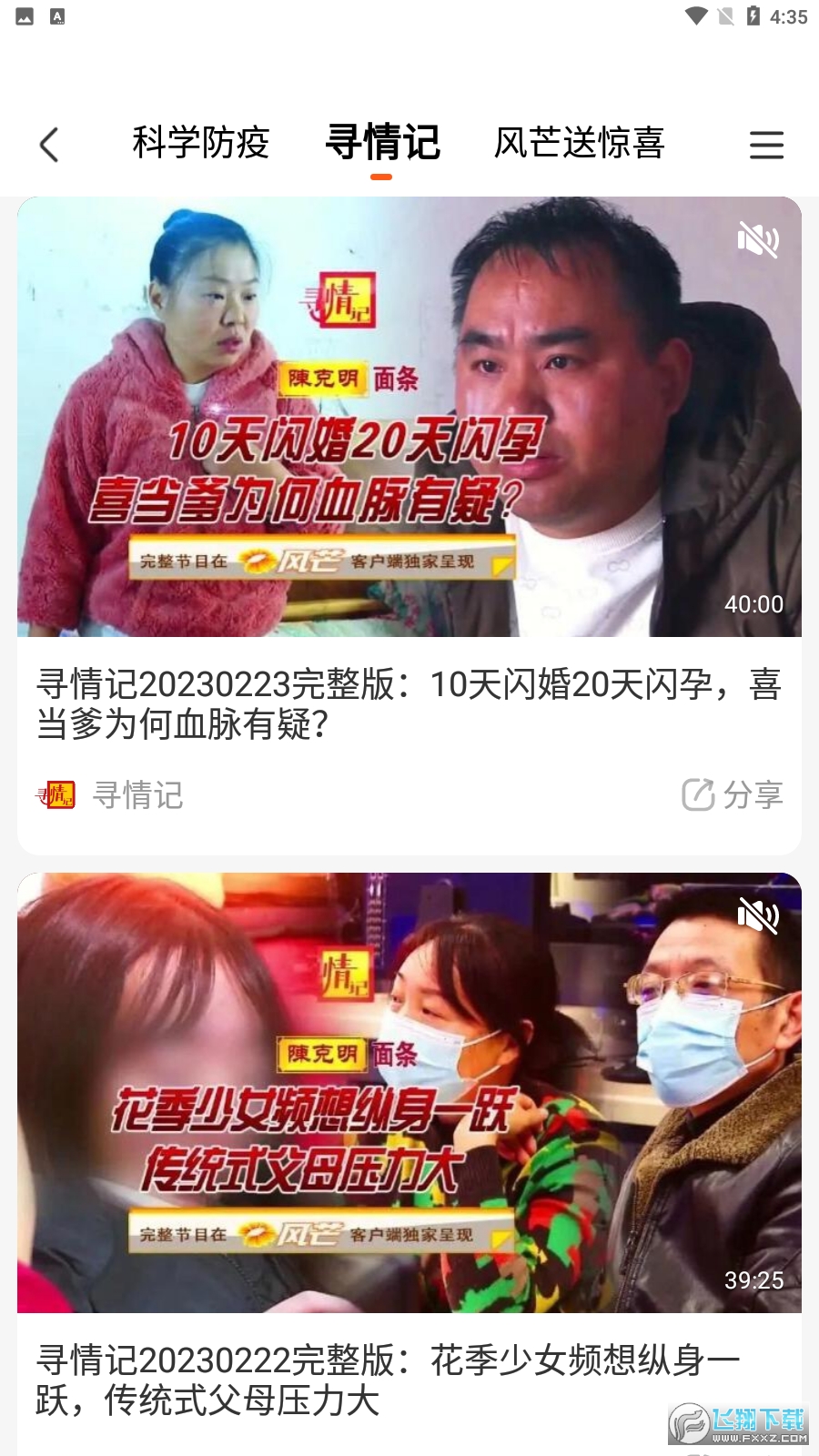Collapse the current page with back chevron
This screenshot has height=1456, width=819.
pyautogui.click(x=50, y=144)
